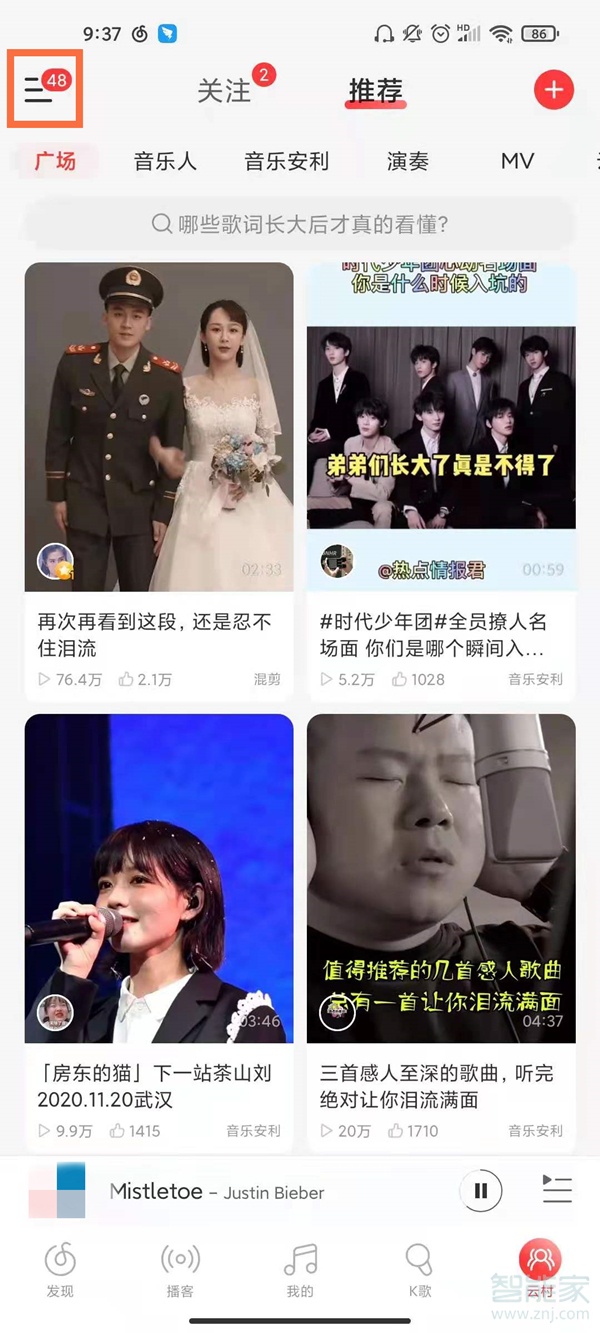Pause the song Mistletoe
The width and height of the screenshot is (600, 1333).
pyautogui.click(x=481, y=1191)
